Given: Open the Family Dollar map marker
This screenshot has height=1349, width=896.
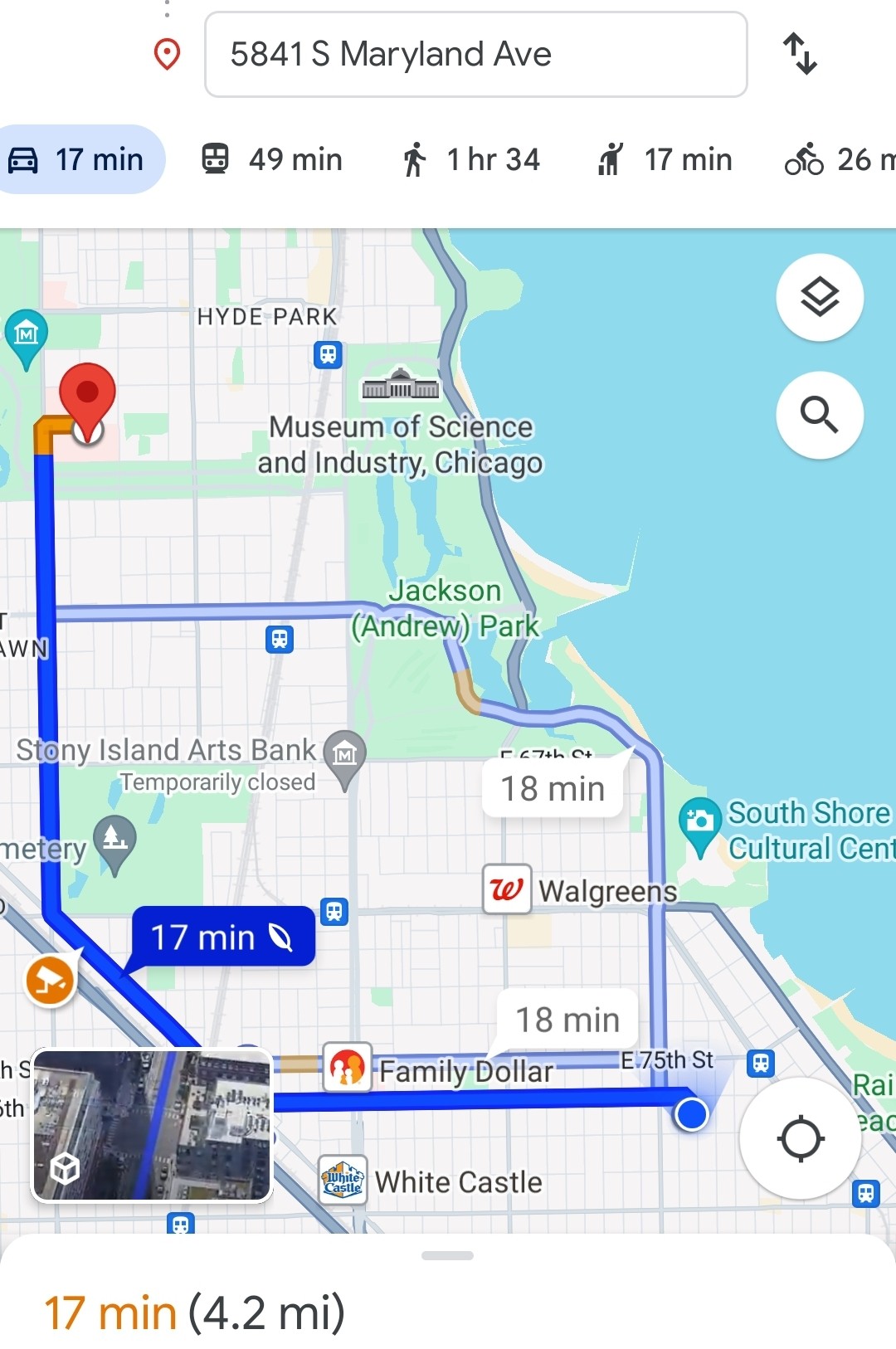Looking at the screenshot, I should point(347,1068).
